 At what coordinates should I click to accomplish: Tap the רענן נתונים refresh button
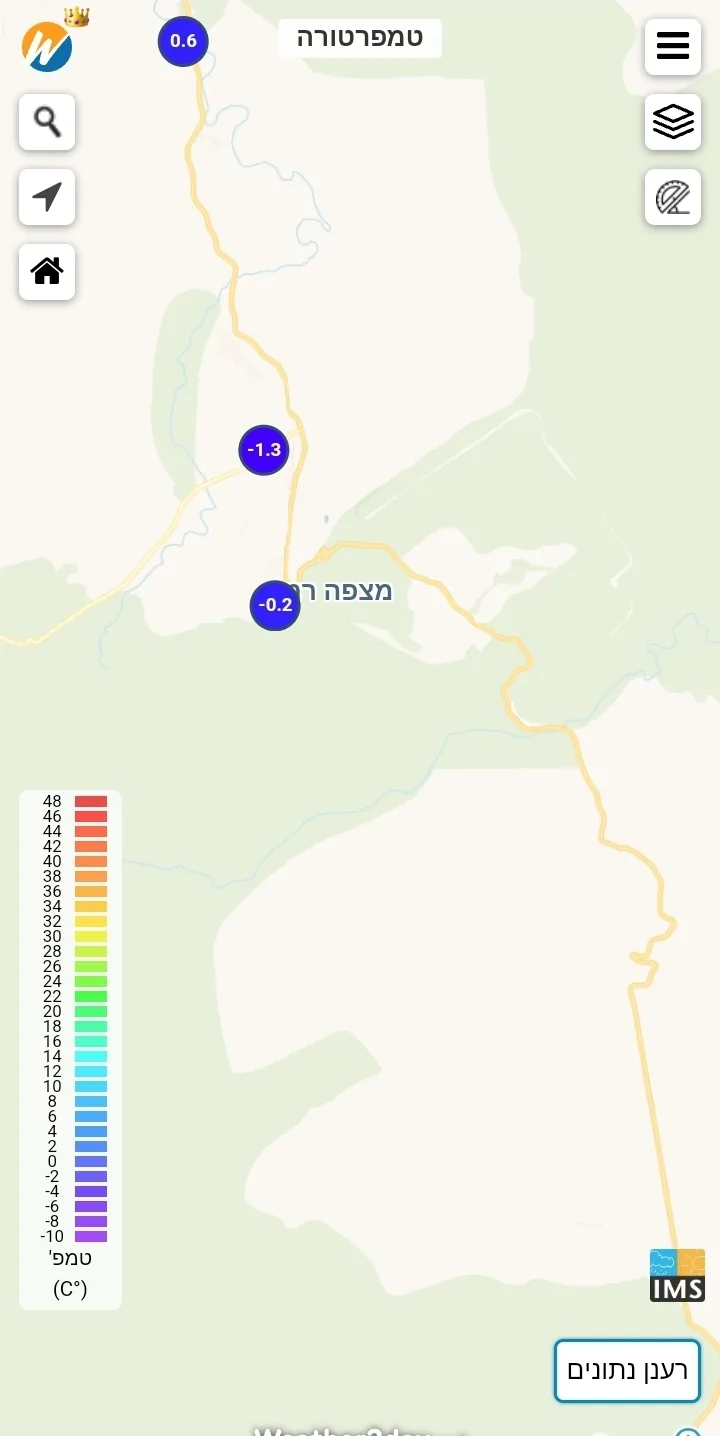[627, 1370]
